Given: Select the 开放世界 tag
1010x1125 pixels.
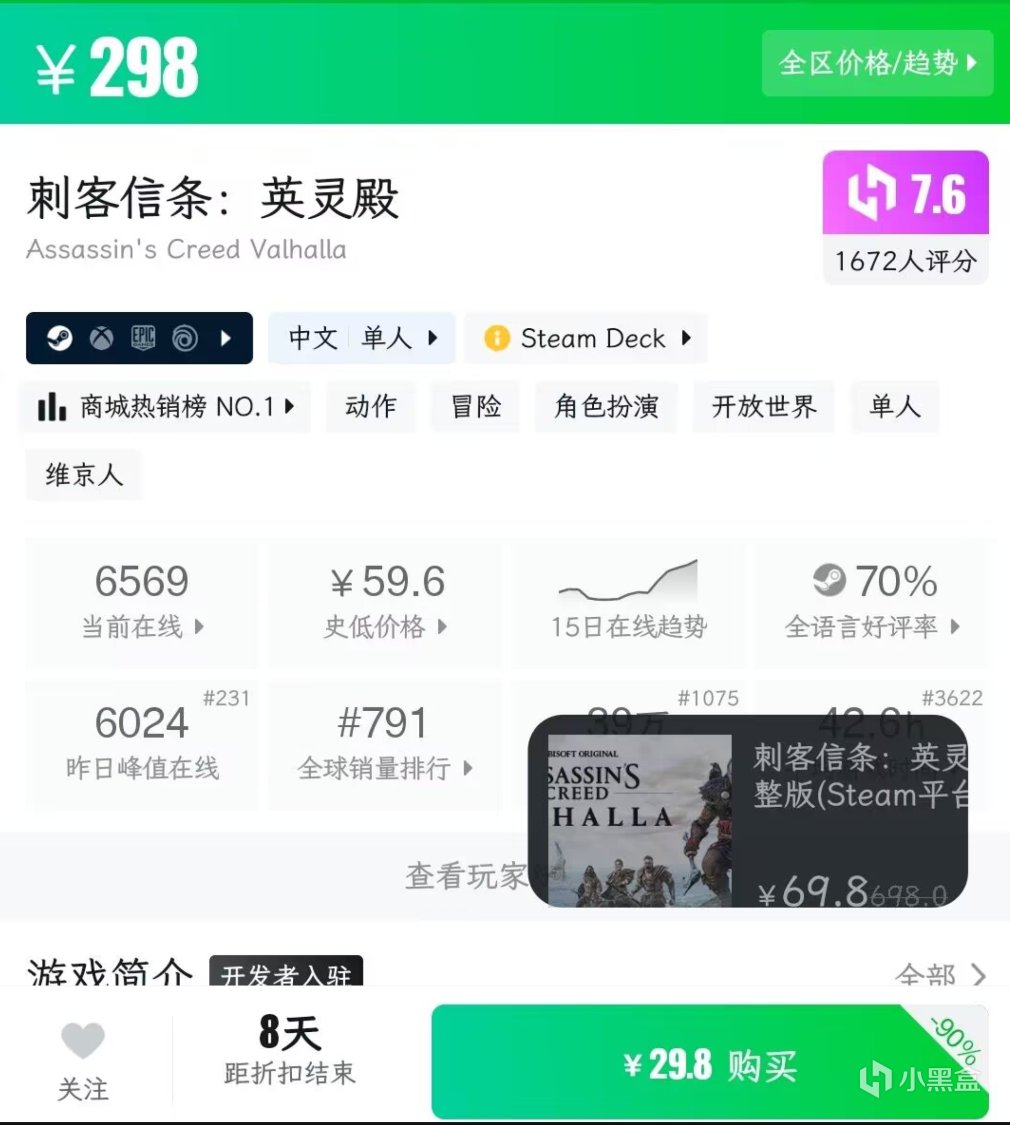Looking at the screenshot, I should (764, 407).
